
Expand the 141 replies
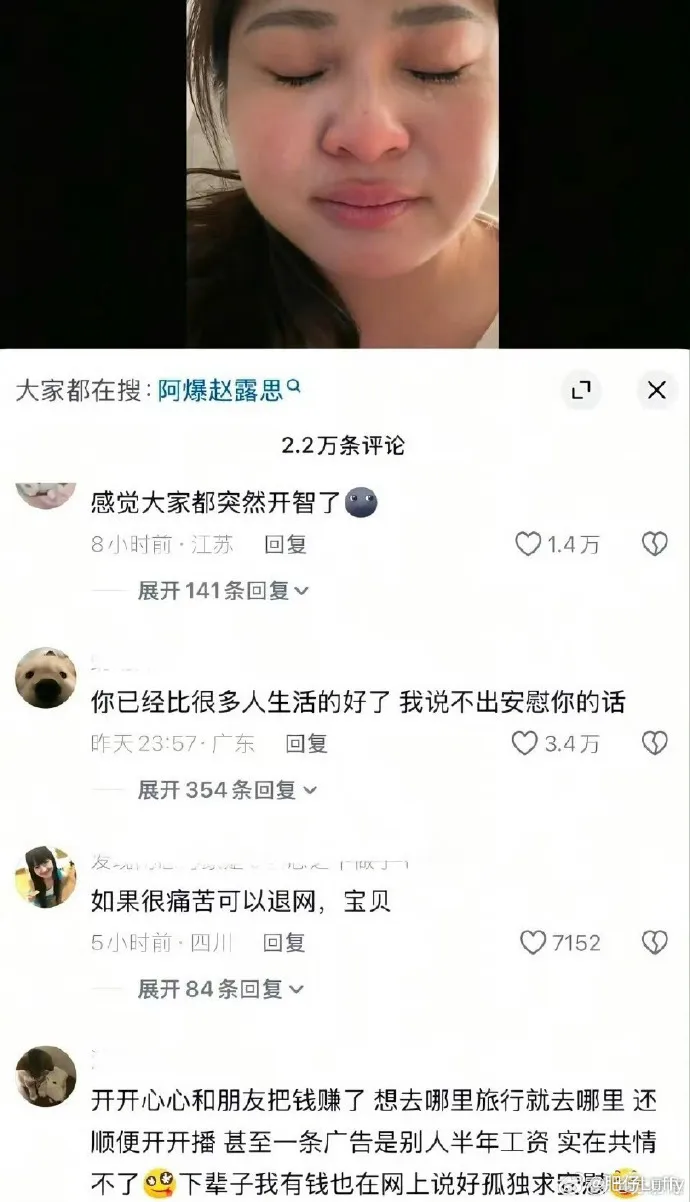[x=223, y=590]
